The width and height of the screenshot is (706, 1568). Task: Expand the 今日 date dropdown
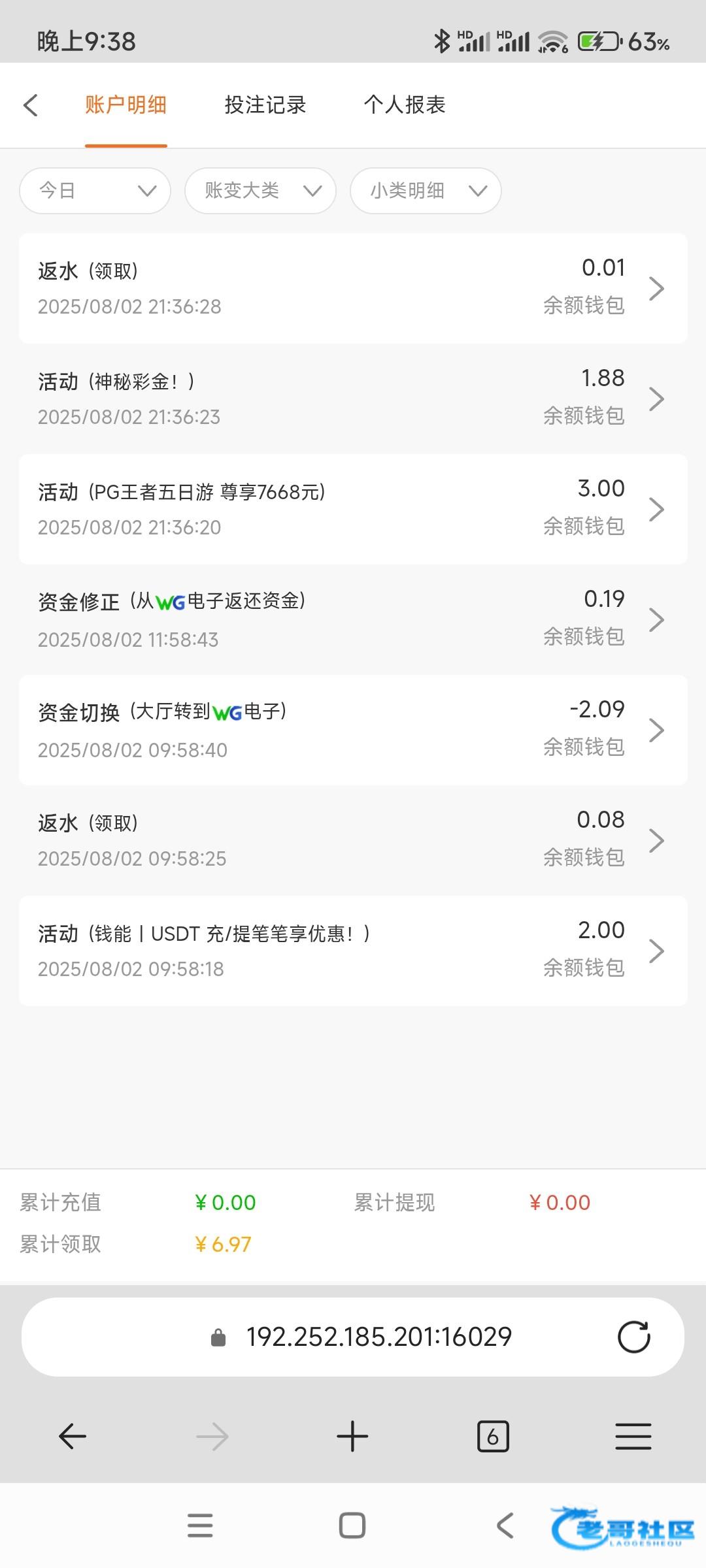(95, 191)
